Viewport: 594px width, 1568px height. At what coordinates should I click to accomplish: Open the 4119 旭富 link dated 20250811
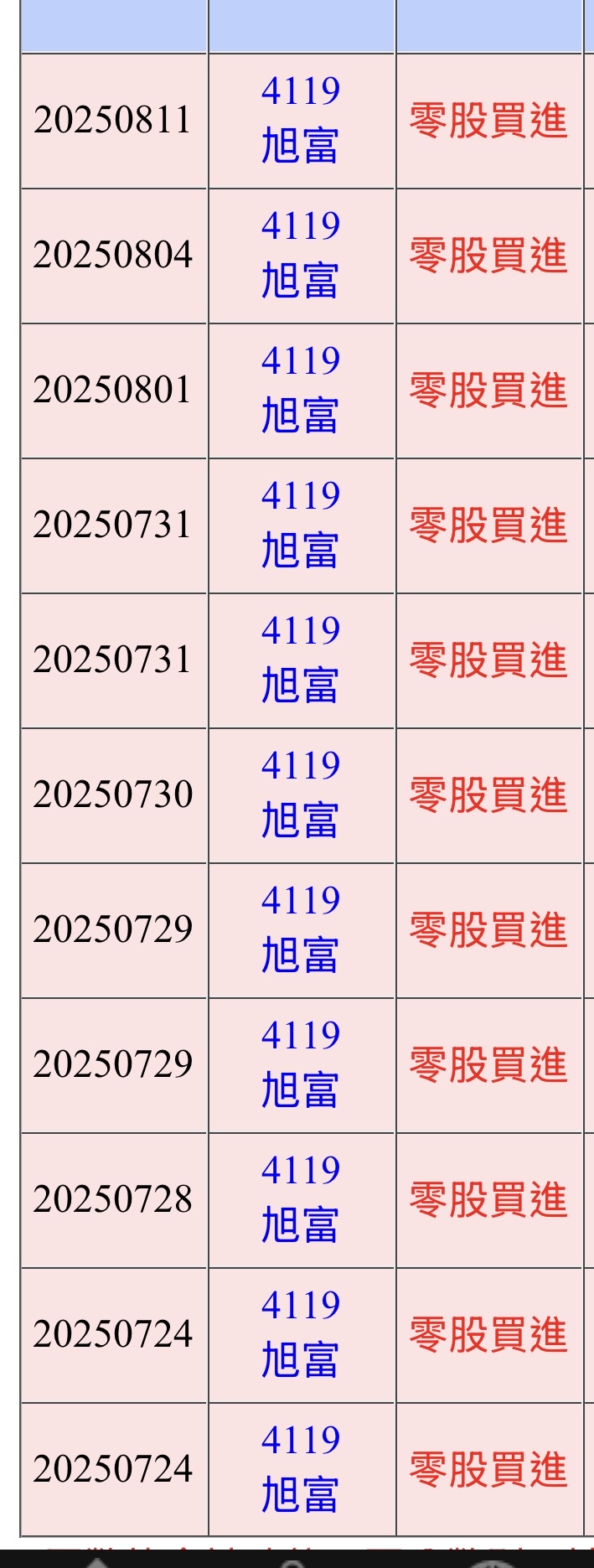click(300, 120)
